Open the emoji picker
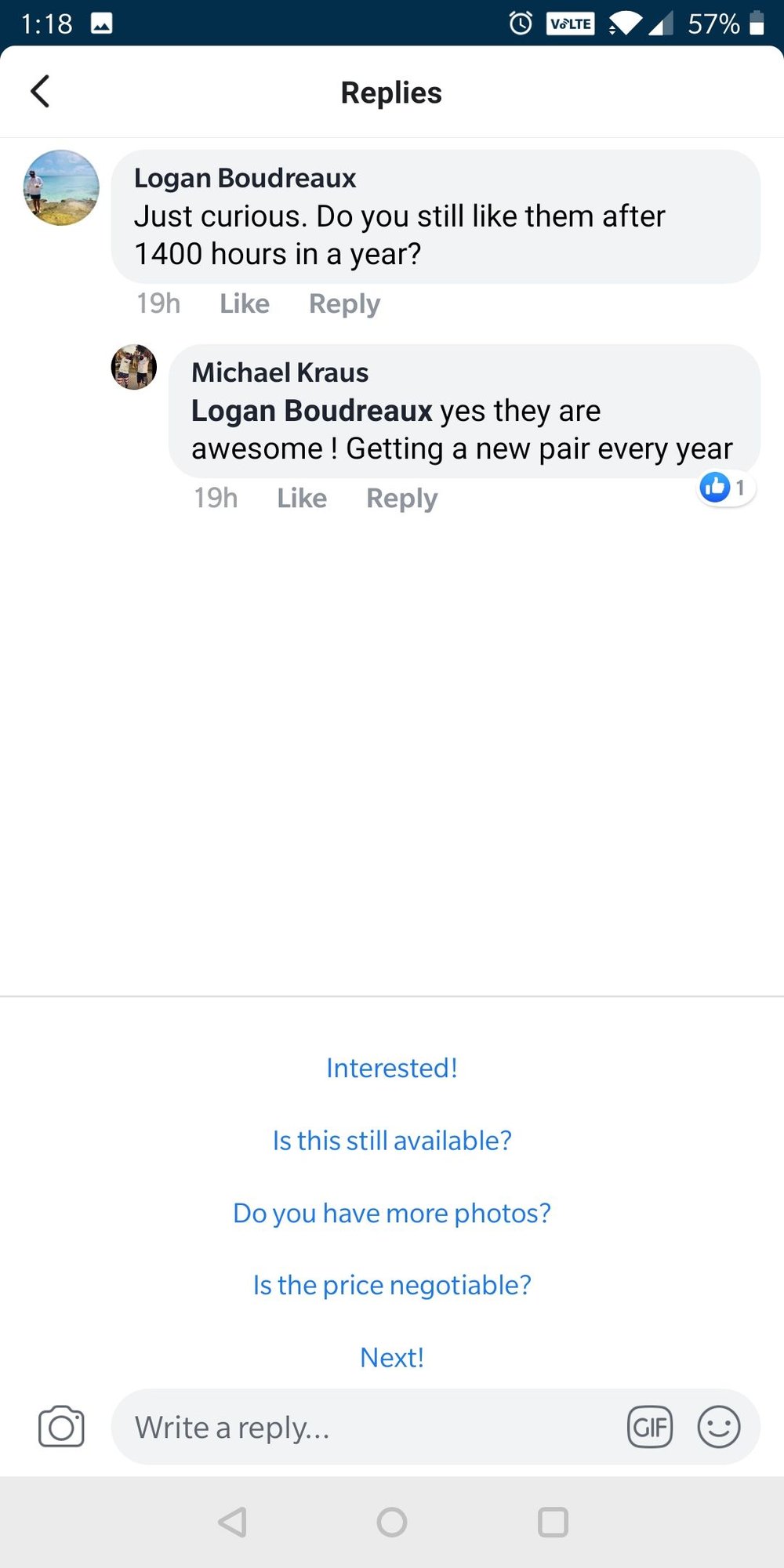Screen dimensions: 784x1568 point(718,1427)
